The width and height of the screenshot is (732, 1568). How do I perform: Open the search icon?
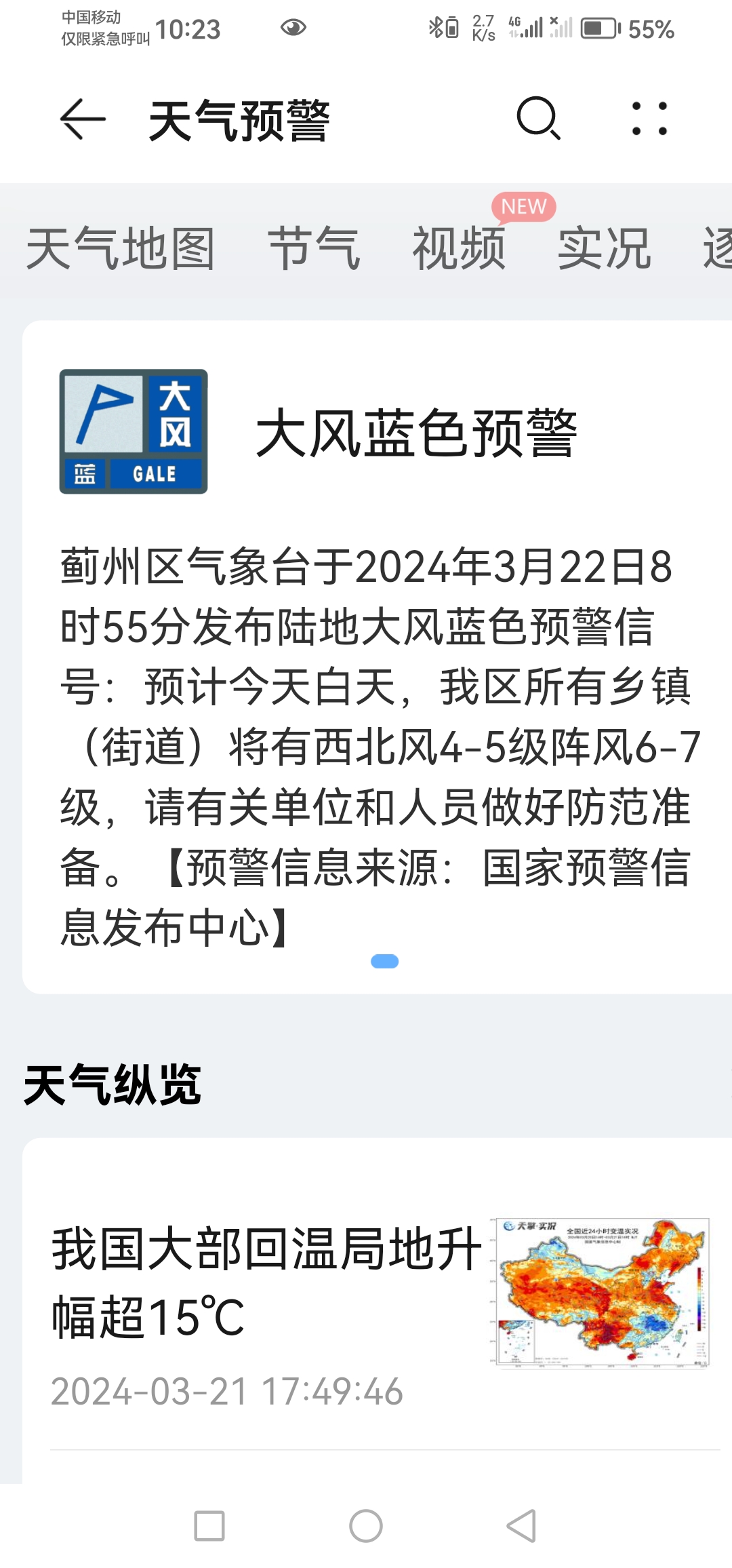coord(538,119)
